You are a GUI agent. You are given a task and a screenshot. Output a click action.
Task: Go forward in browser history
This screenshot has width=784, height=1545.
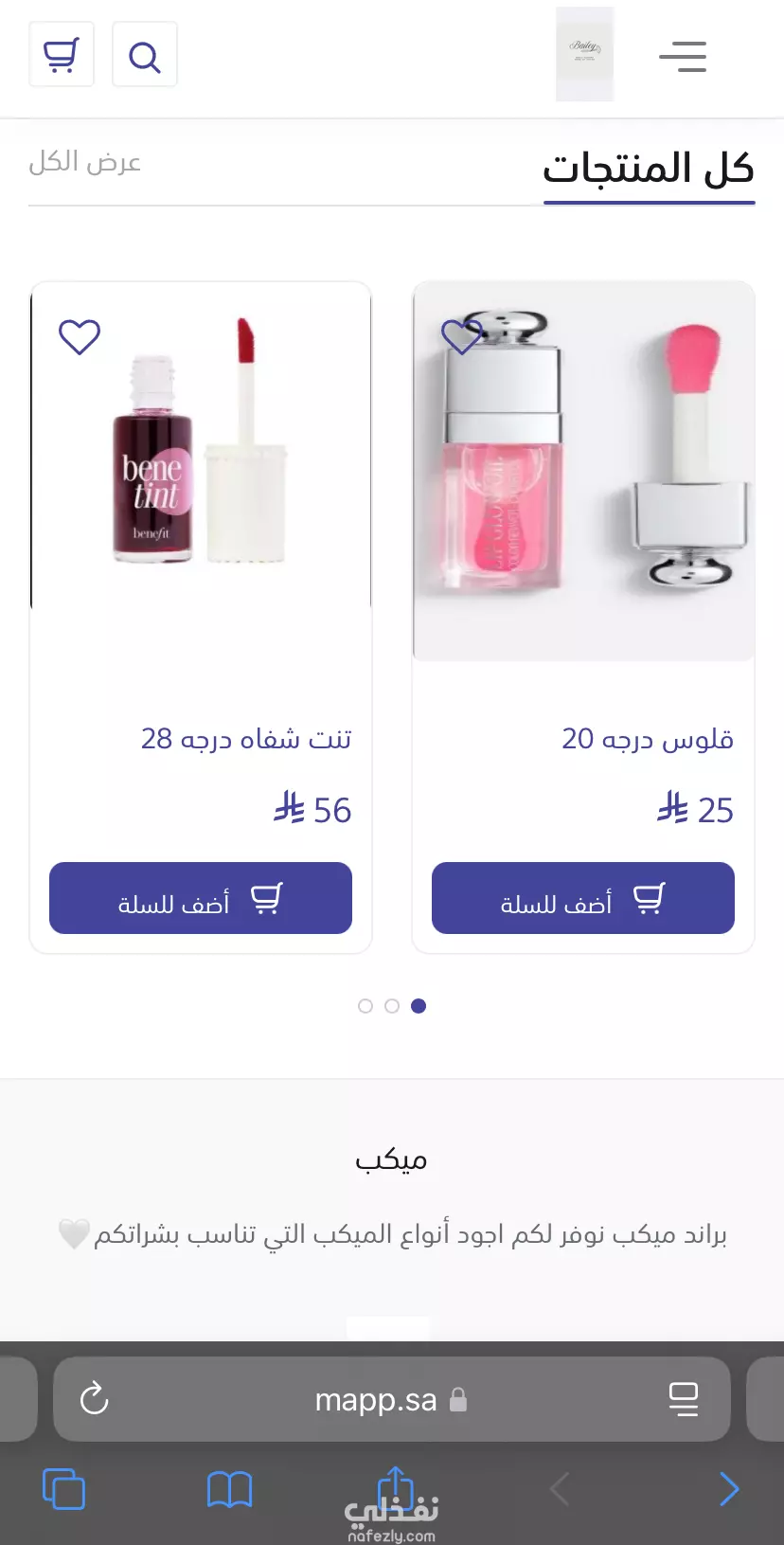[x=728, y=1489]
